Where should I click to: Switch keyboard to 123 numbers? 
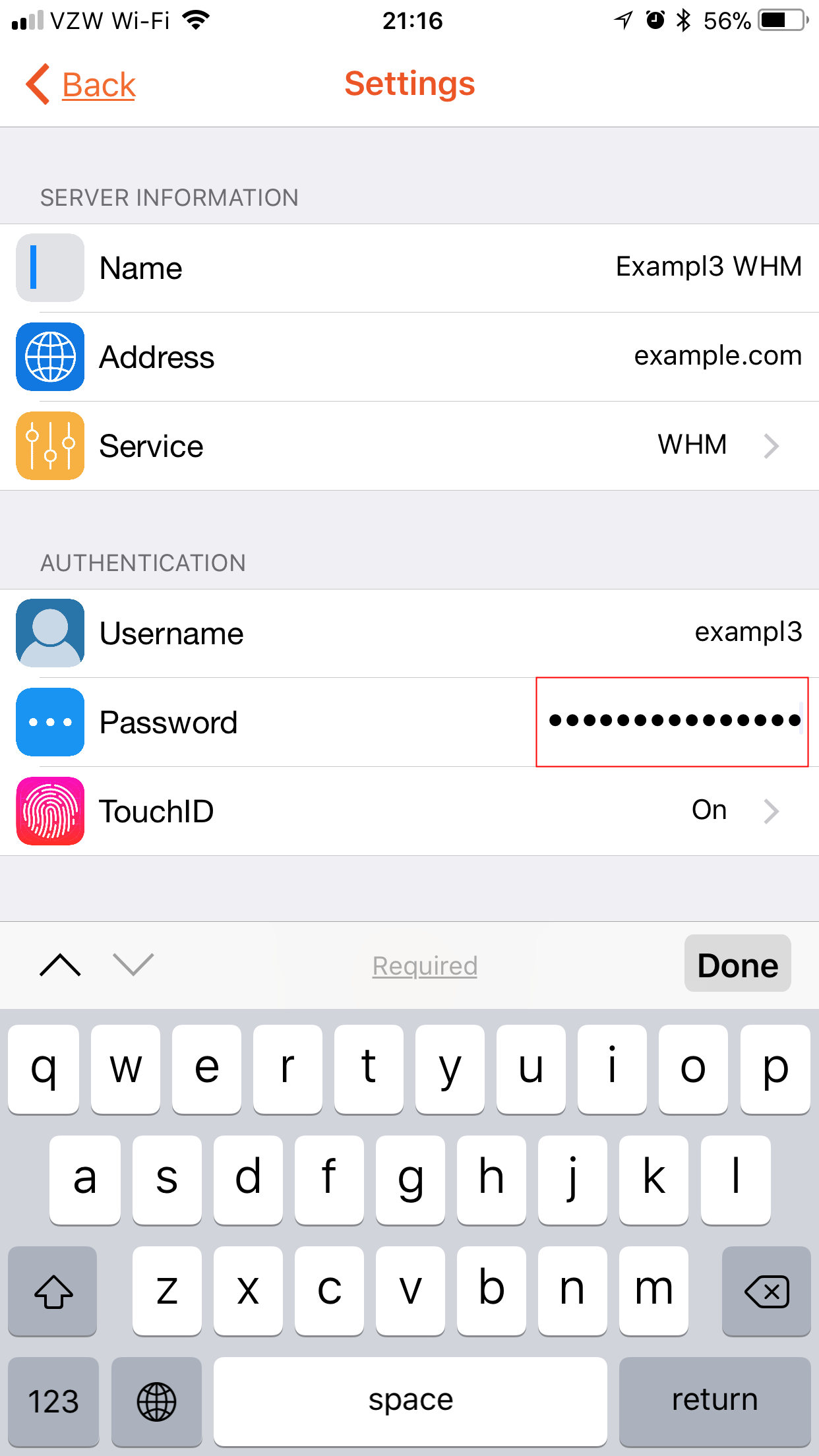[53, 1401]
